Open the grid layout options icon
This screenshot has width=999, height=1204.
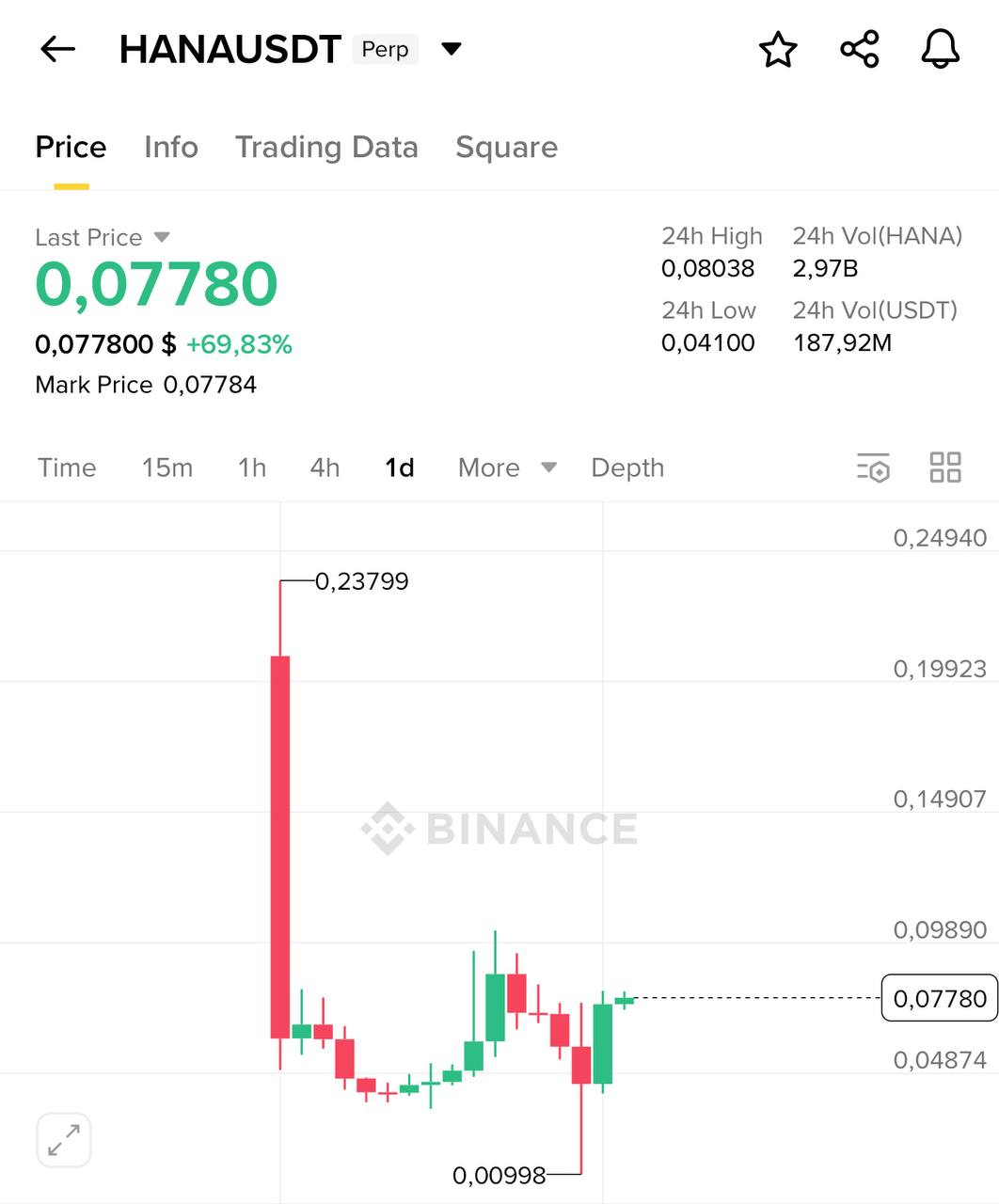[944, 467]
